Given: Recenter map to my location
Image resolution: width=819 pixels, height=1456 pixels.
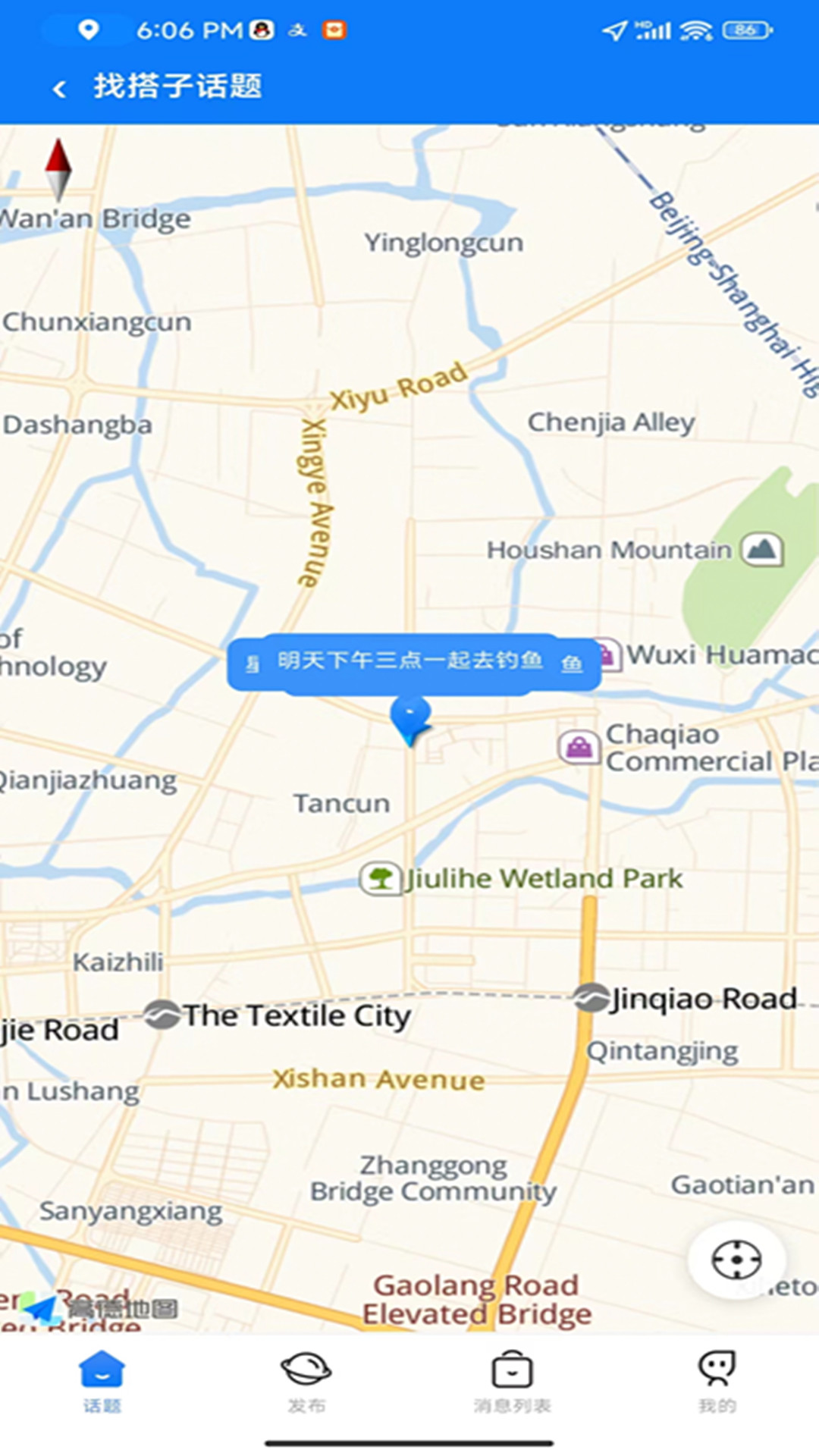Looking at the screenshot, I should tap(736, 1260).
